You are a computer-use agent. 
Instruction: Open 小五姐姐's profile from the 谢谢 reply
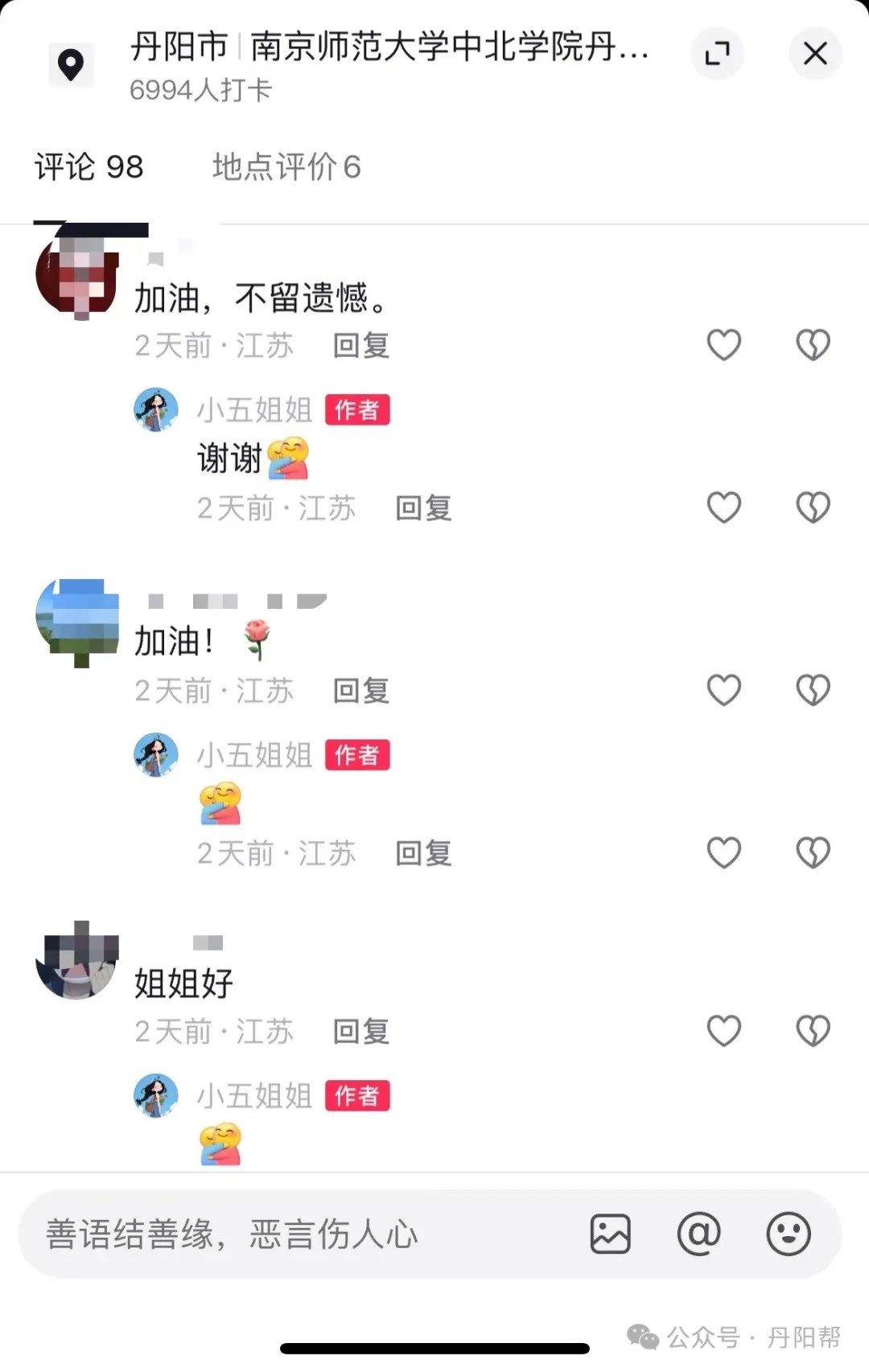point(156,409)
